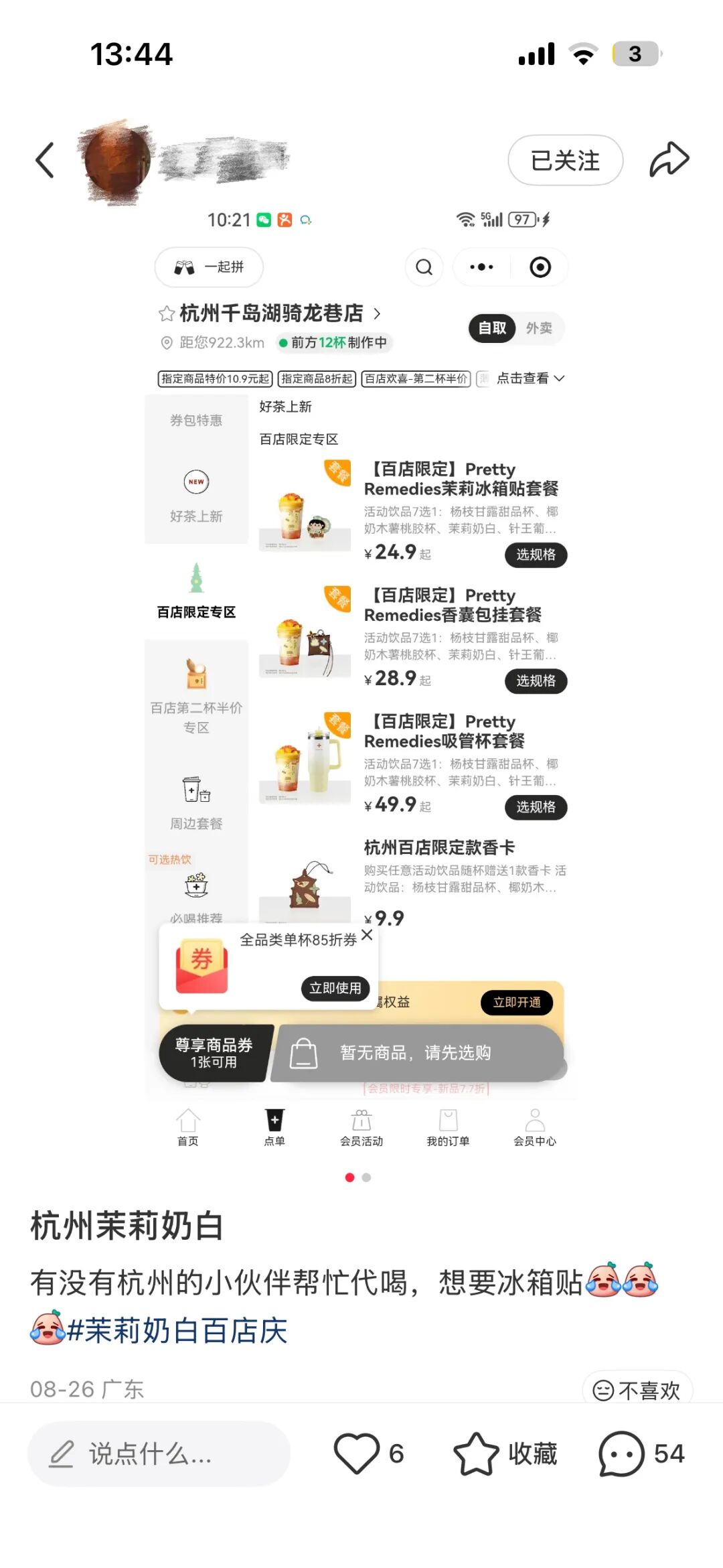This screenshot has width=723, height=1568.
Task: Open the post author's avatar
Action: click(x=117, y=161)
